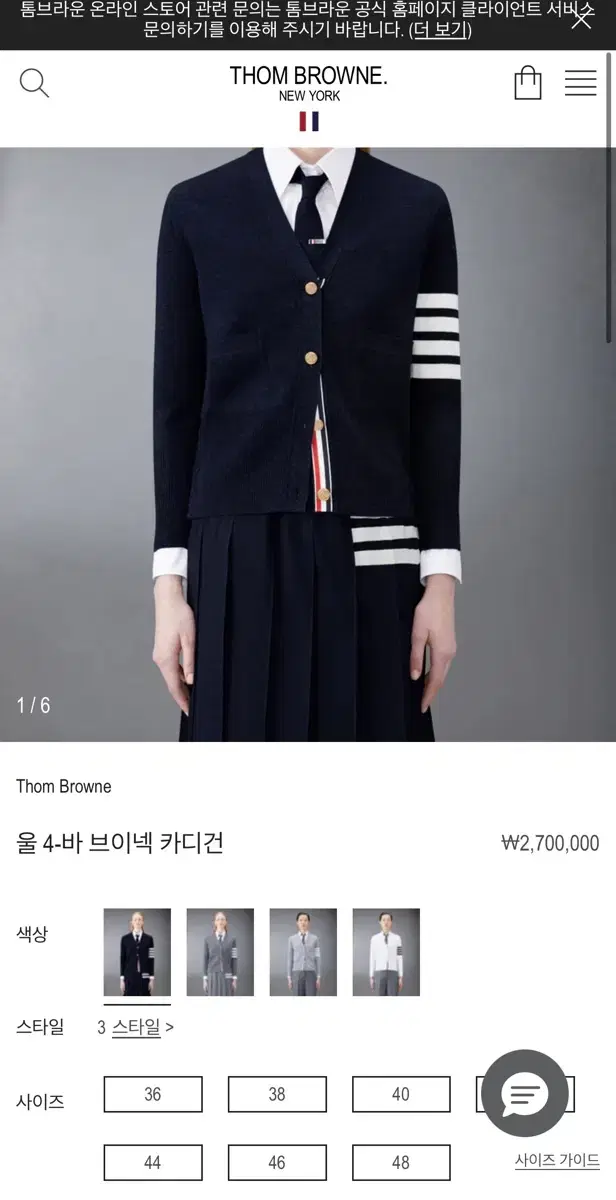
Task: Open the shopping bag
Action: click(x=528, y=83)
